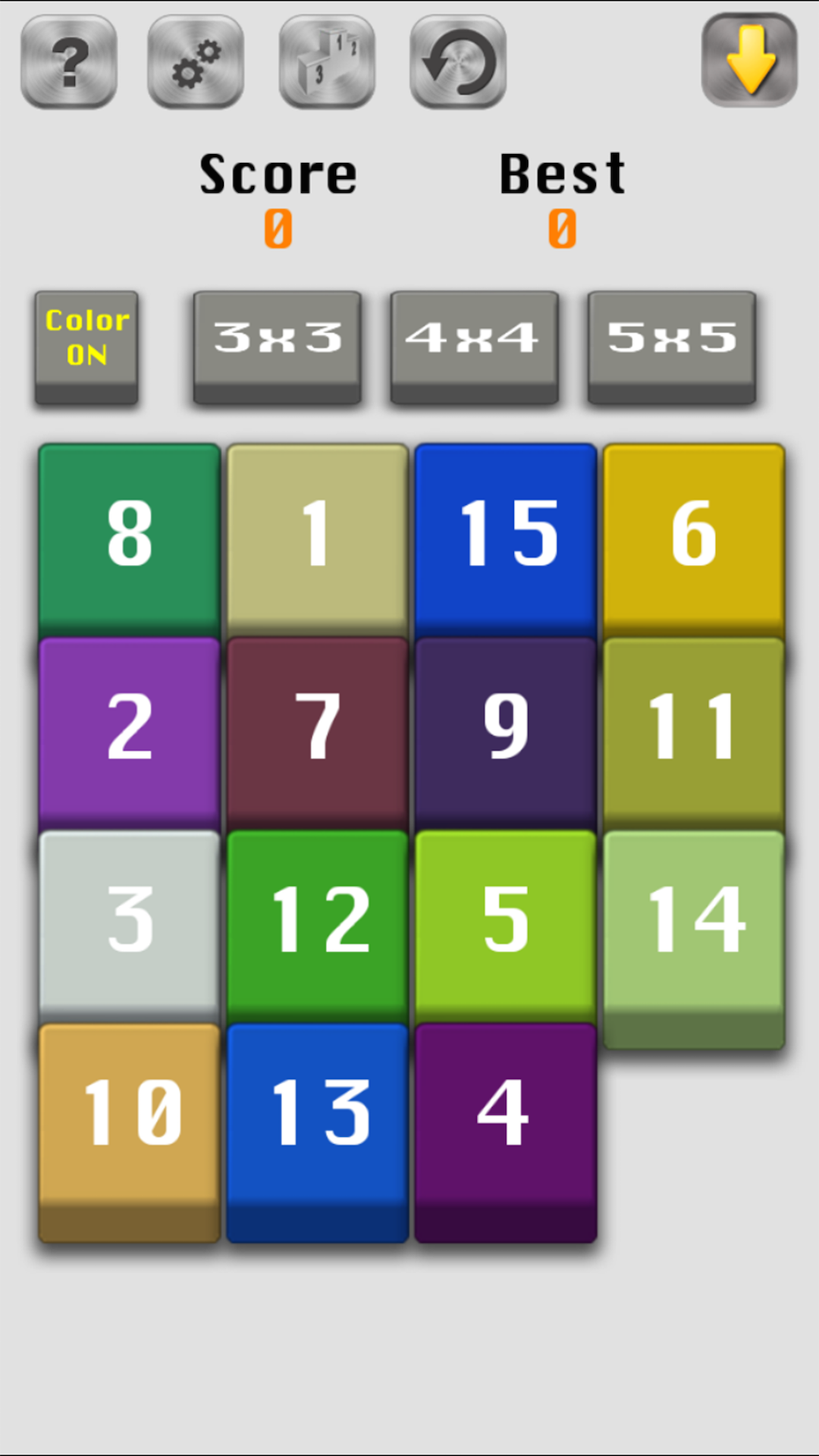
Task: Open the help question mark button
Action: pyautogui.click(x=69, y=61)
